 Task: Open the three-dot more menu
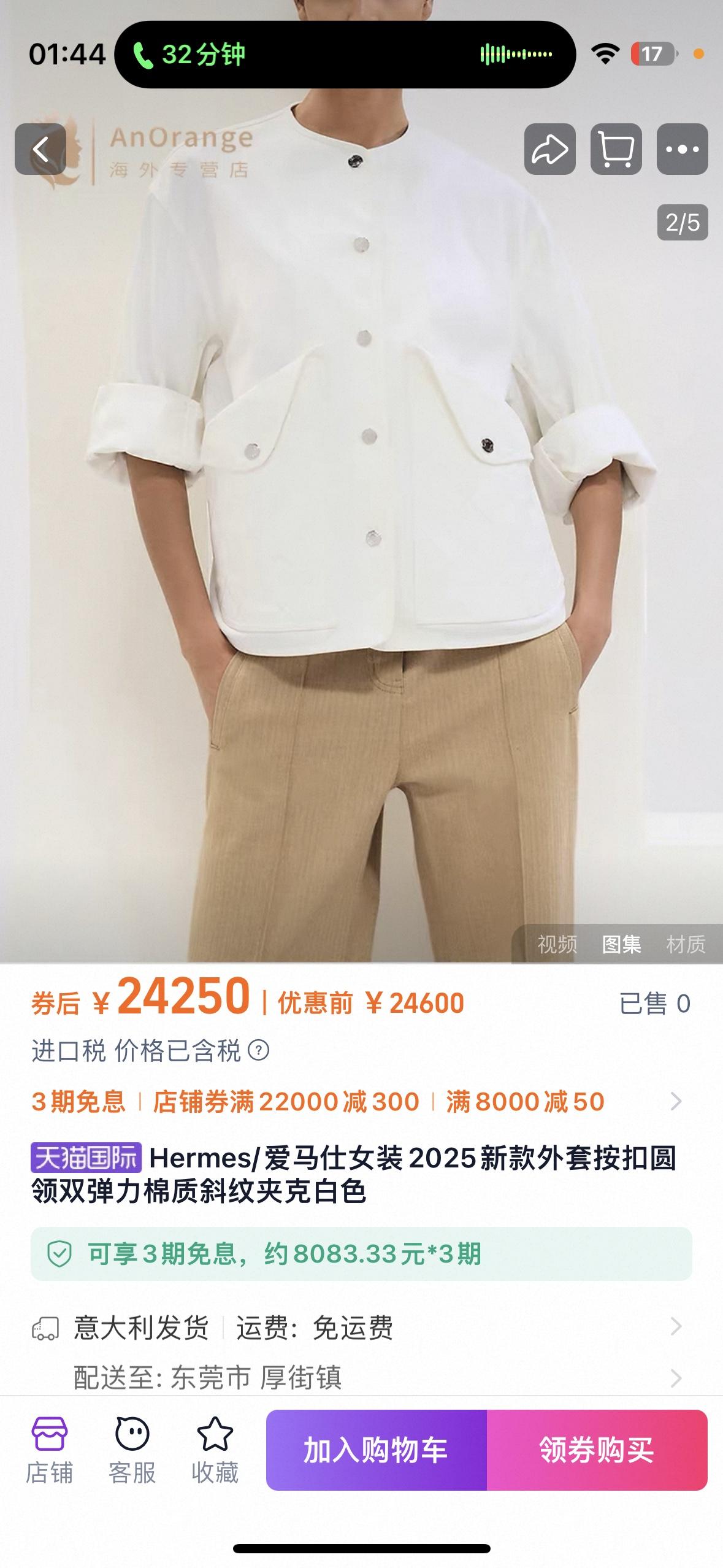coord(682,149)
